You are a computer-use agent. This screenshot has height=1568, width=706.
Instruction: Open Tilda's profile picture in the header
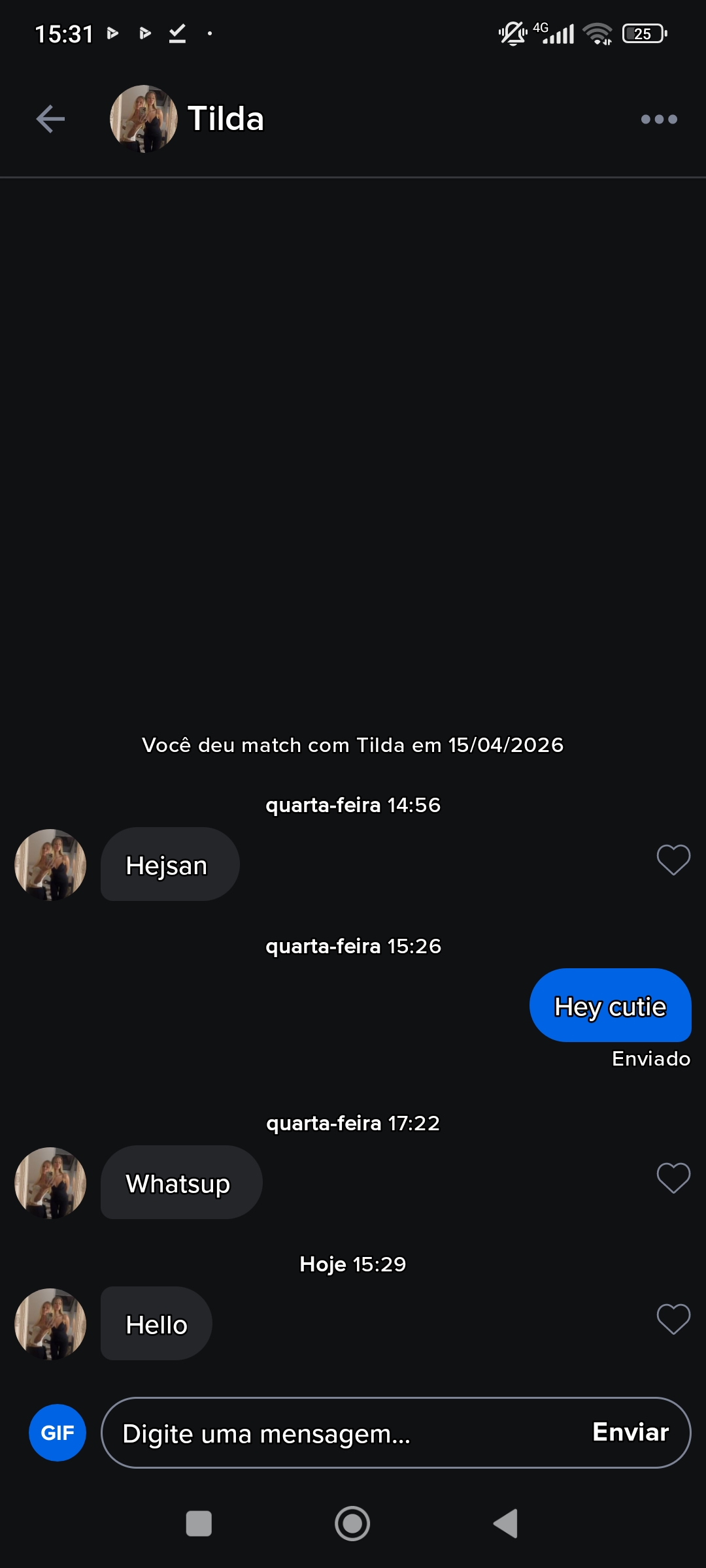143,118
